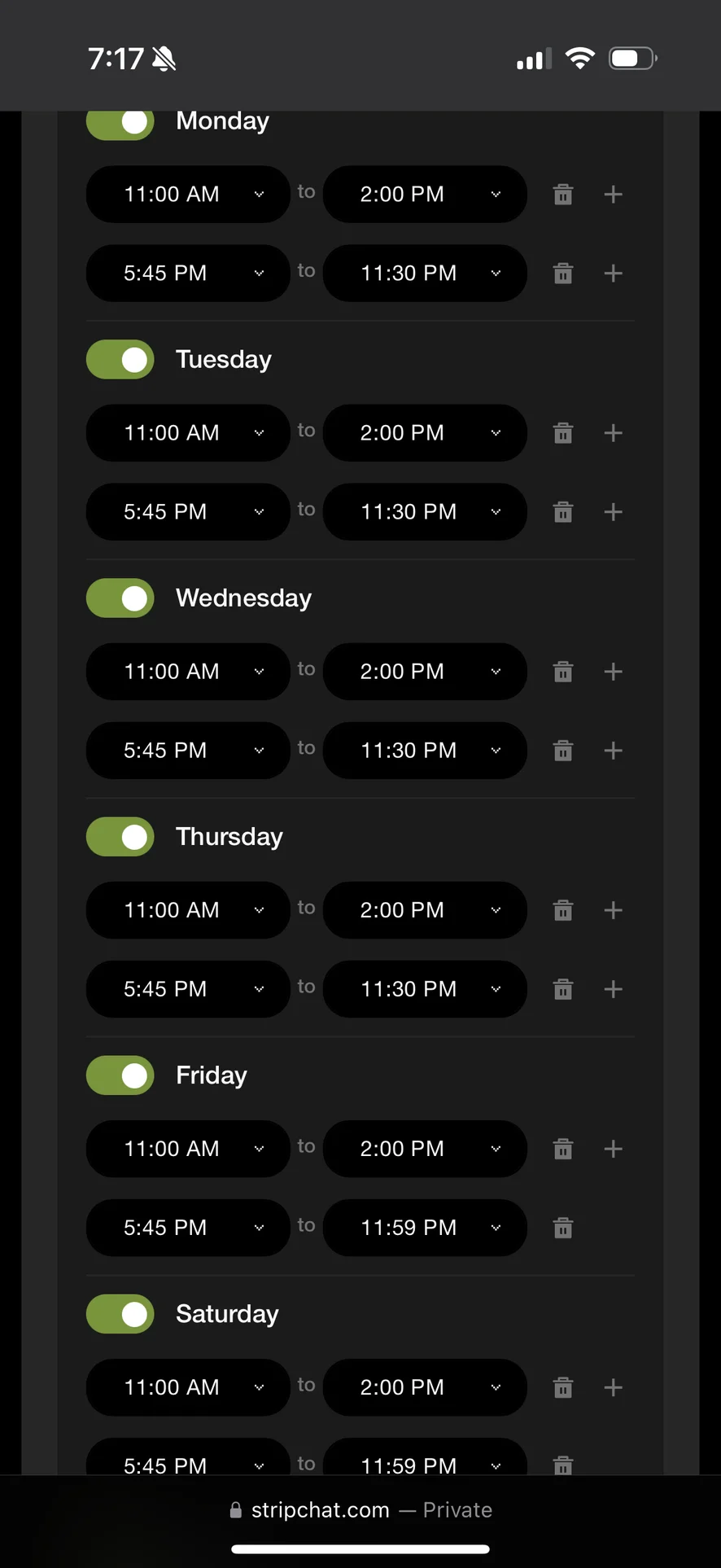Turn off the Wednesday toggle
This screenshot has width=721, height=1568.
(120, 598)
